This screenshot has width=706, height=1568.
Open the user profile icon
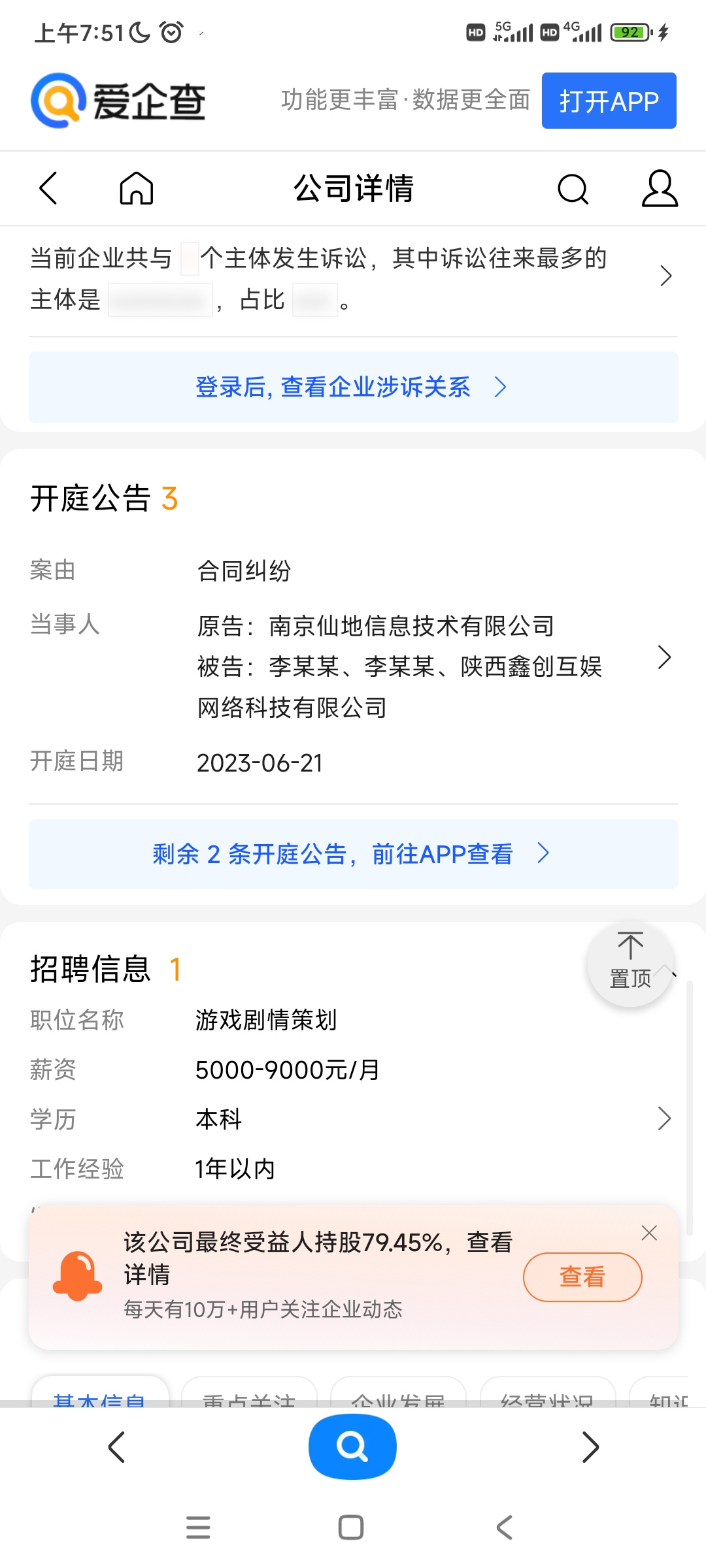tap(660, 189)
